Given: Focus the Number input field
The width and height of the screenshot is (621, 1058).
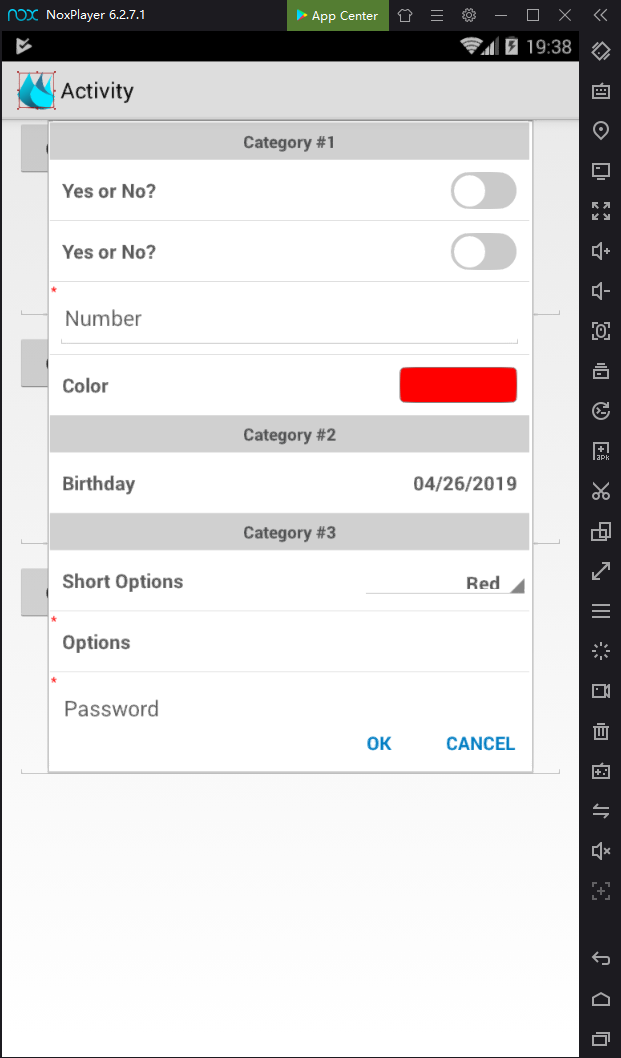Looking at the screenshot, I should point(288,319).
